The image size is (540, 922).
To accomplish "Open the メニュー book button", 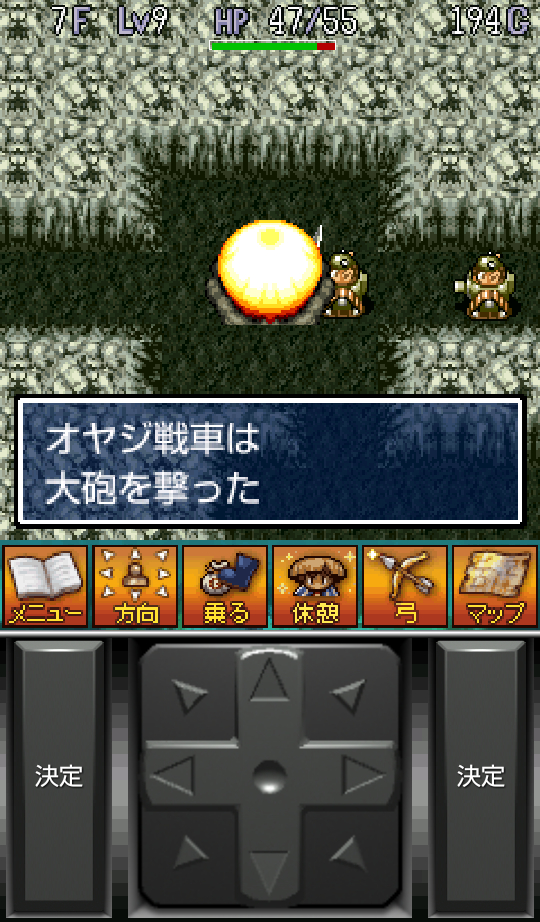I will coord(46,586).
